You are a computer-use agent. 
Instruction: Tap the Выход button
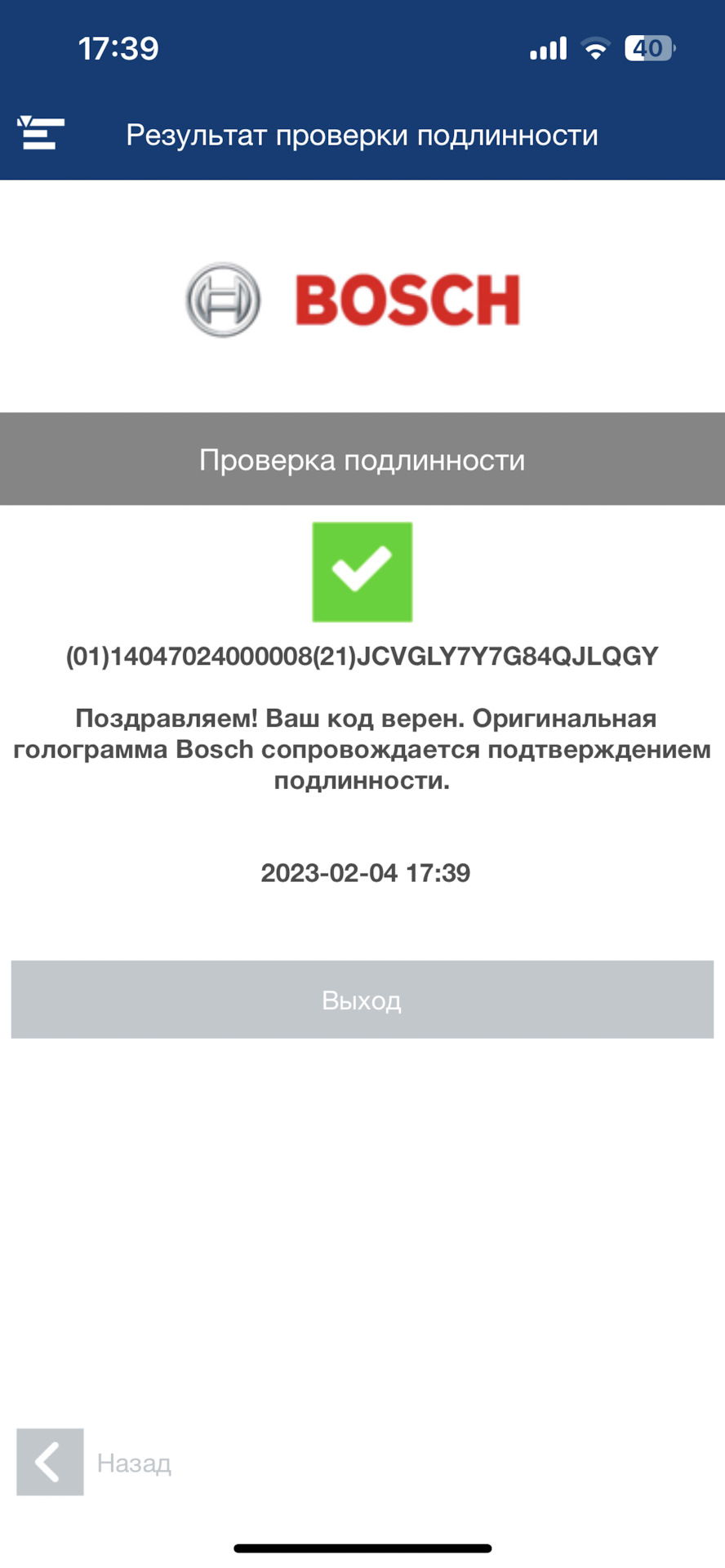pos(362,1000)
